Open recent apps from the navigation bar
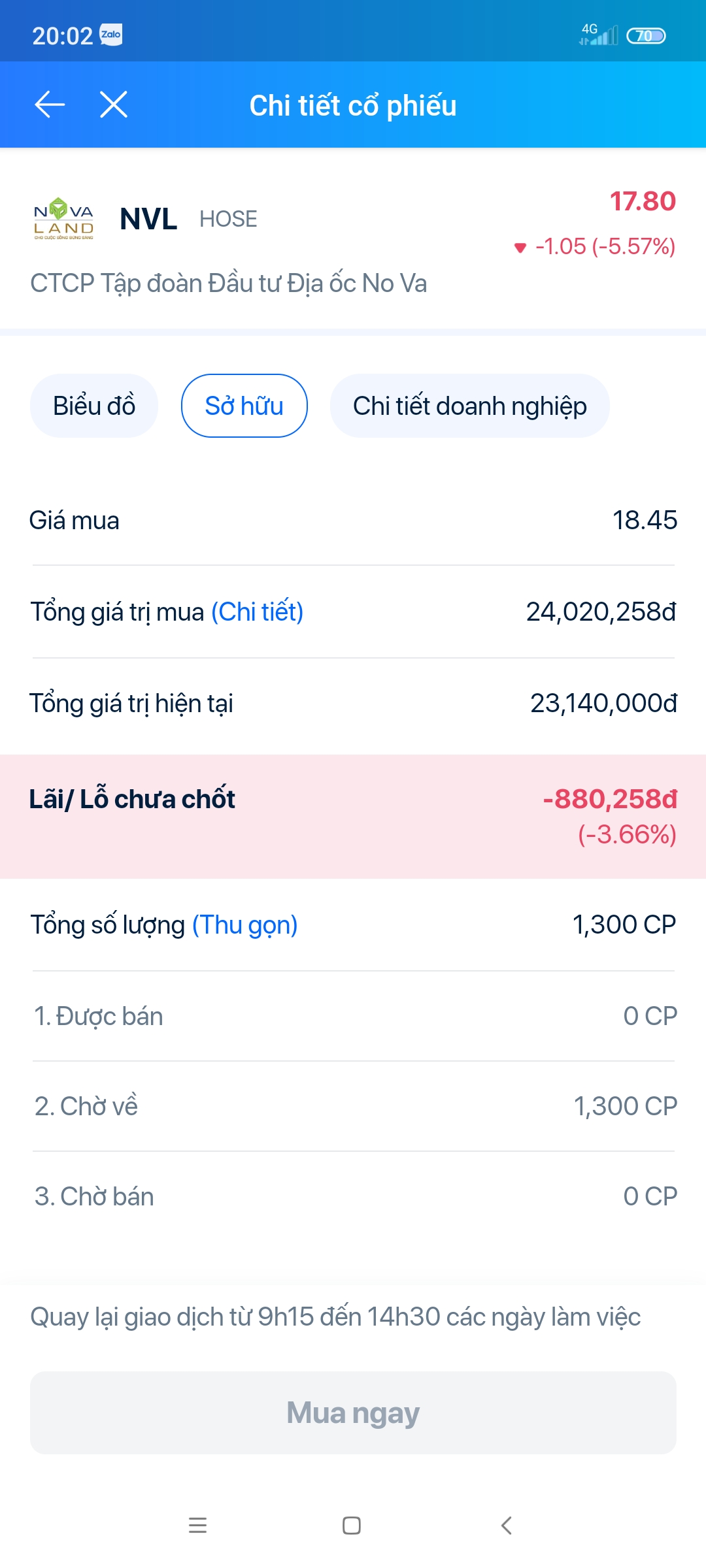The image size is (706, 1568). click(x=197, y=1526)
